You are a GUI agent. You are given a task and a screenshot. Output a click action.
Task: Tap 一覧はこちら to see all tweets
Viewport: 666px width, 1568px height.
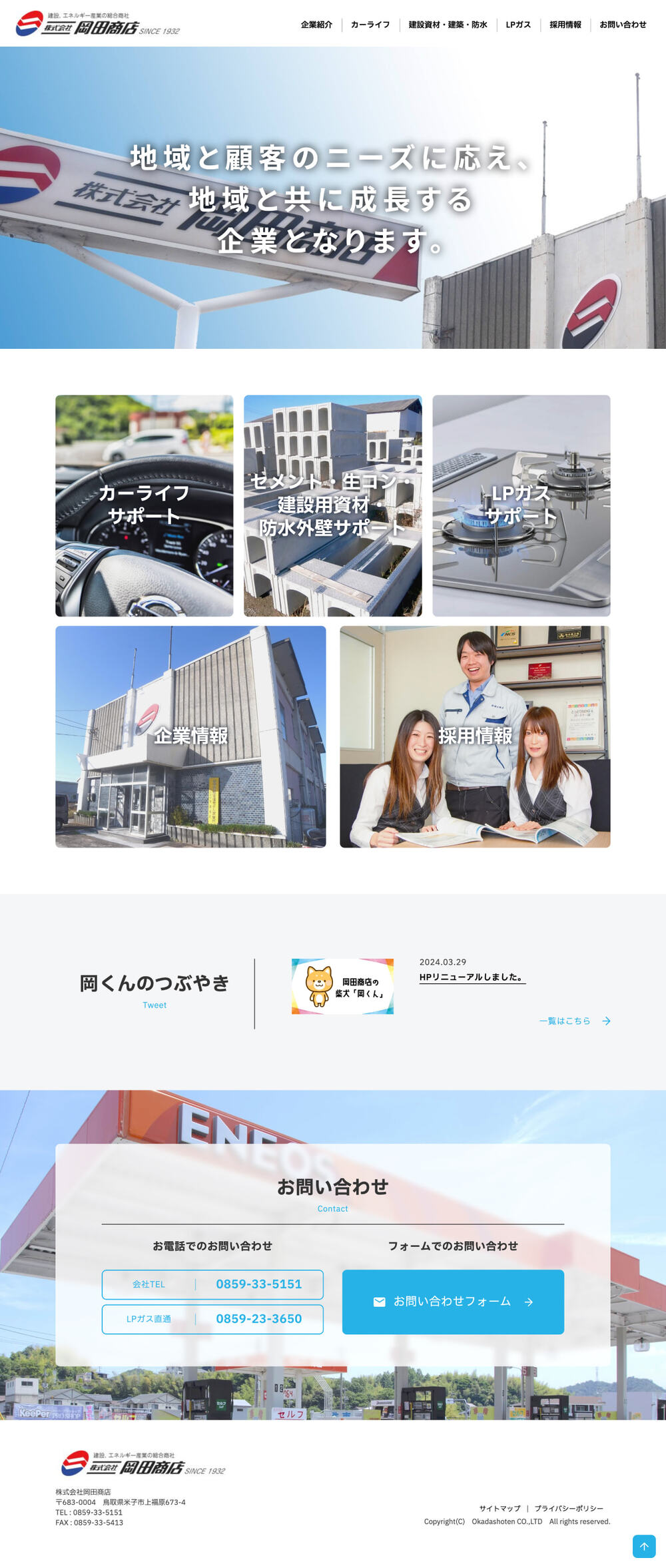pyautogui.click(x=574, y=1021)
